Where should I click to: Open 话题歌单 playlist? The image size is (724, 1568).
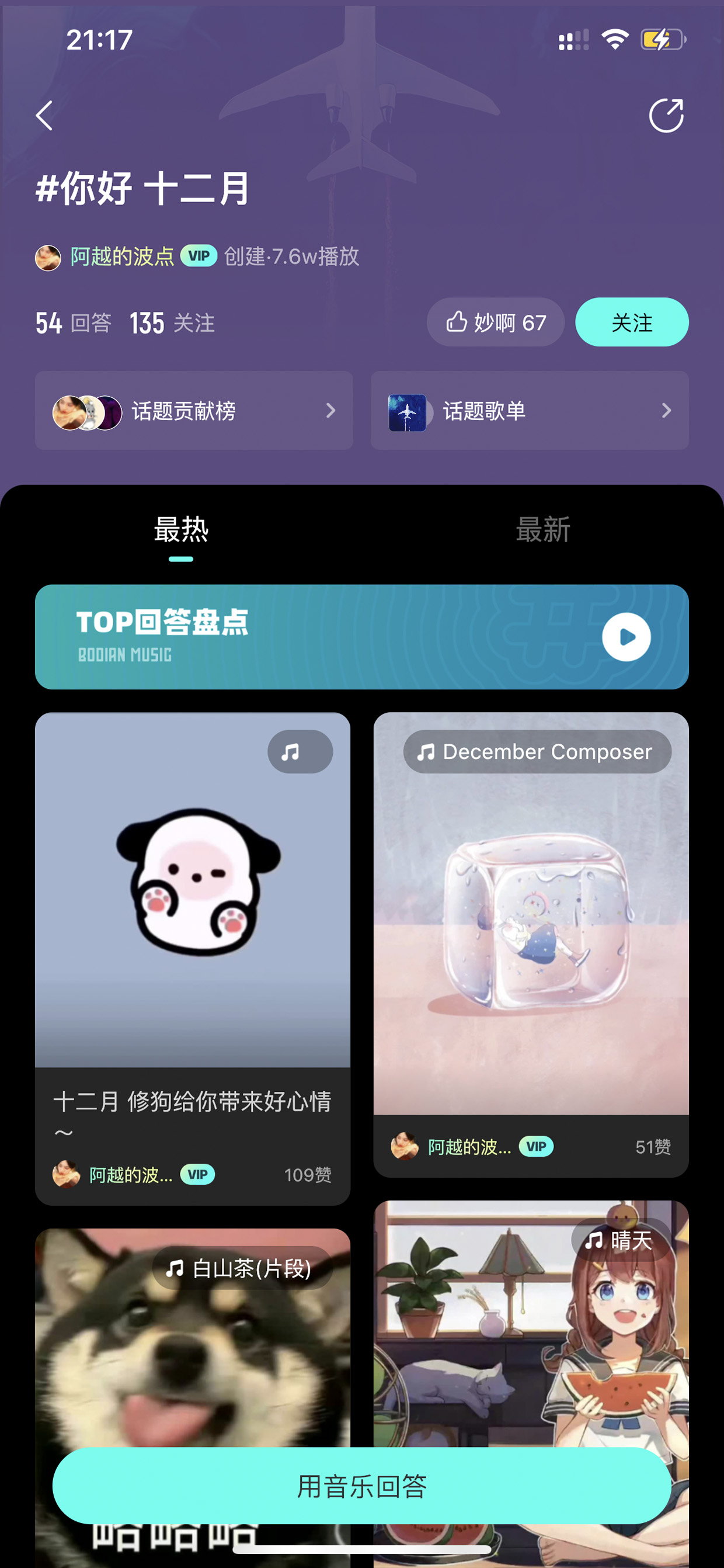tap(530, 410)
